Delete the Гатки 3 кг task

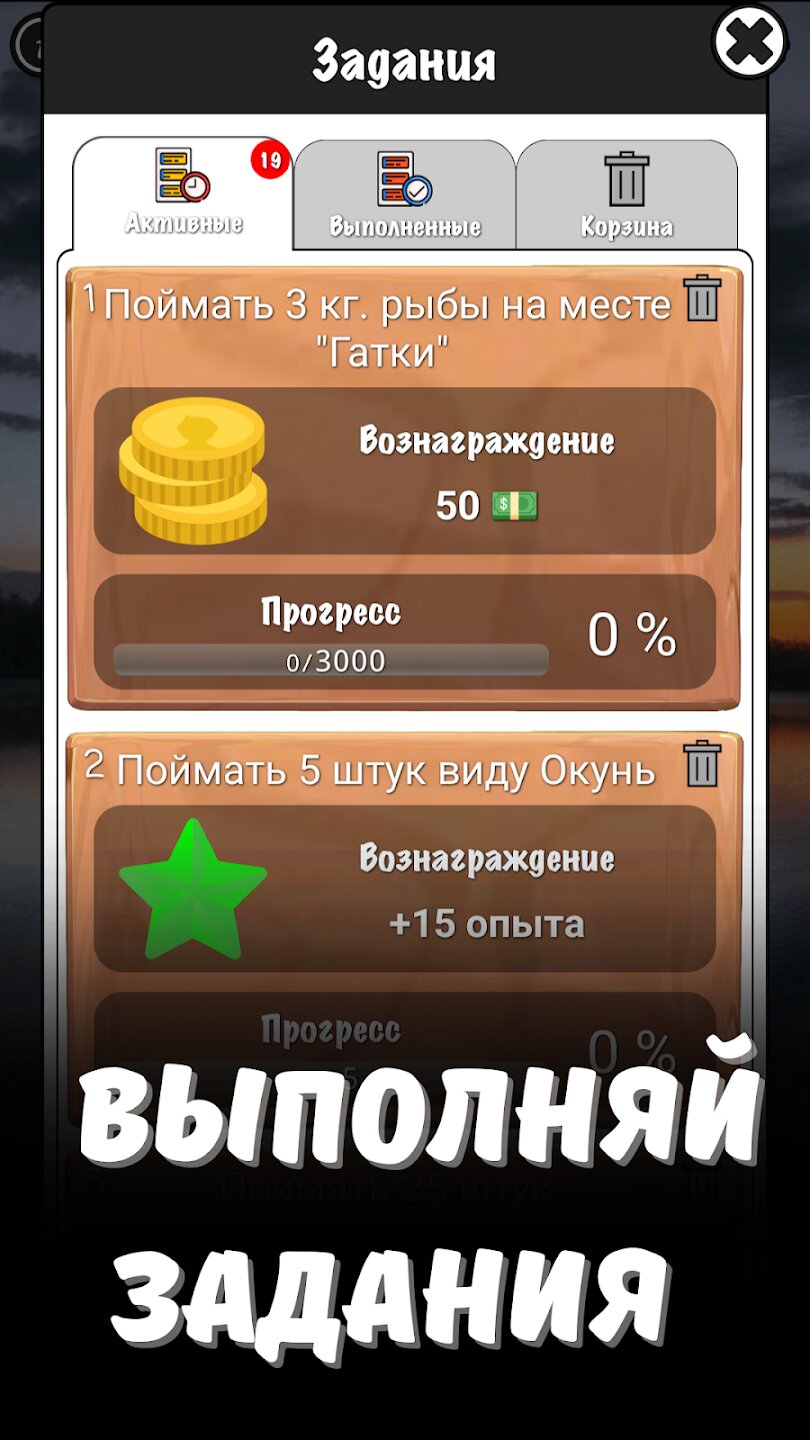[x=702, y=297]
